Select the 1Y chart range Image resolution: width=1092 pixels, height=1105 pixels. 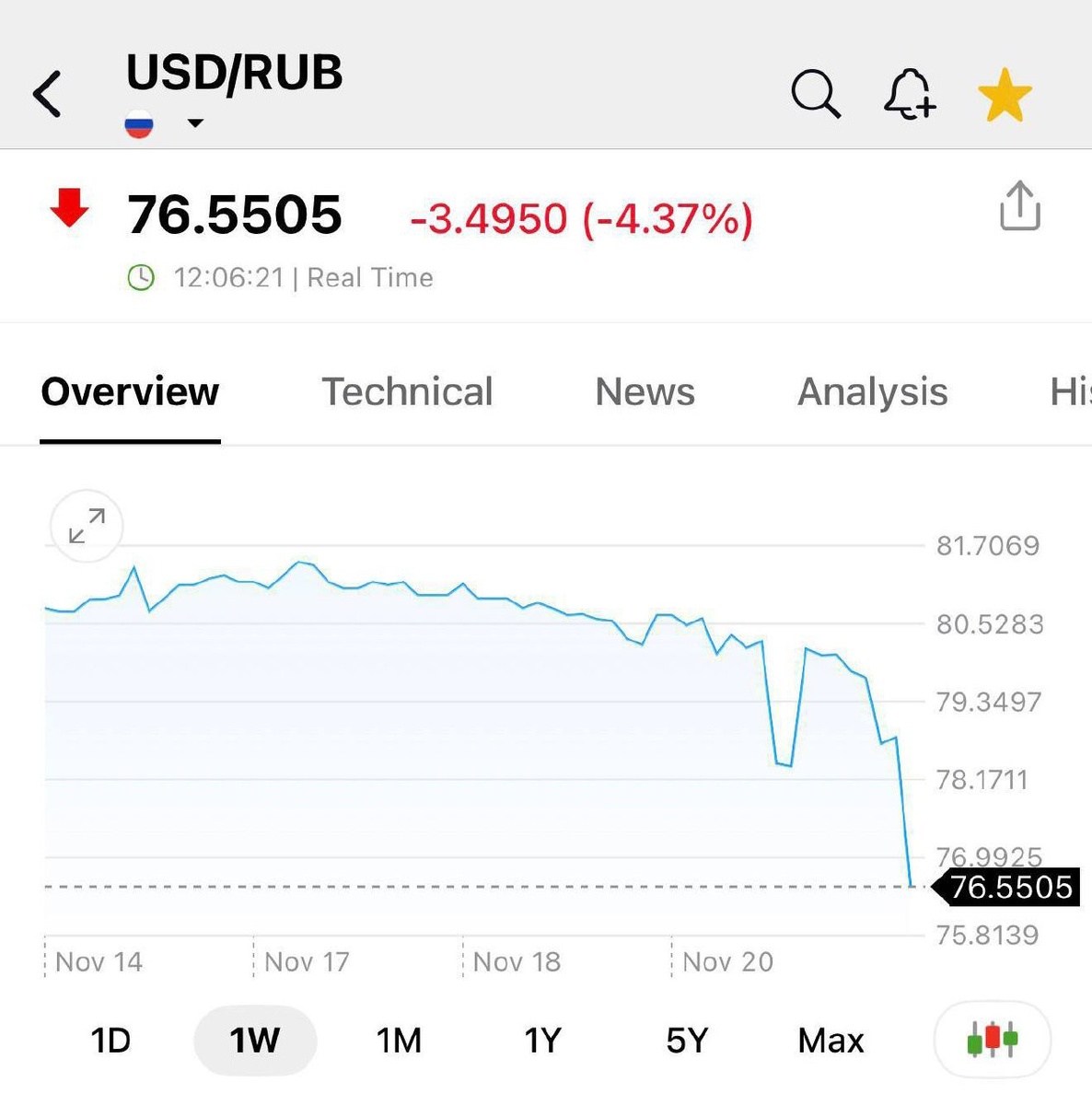tap(542, 1041)
